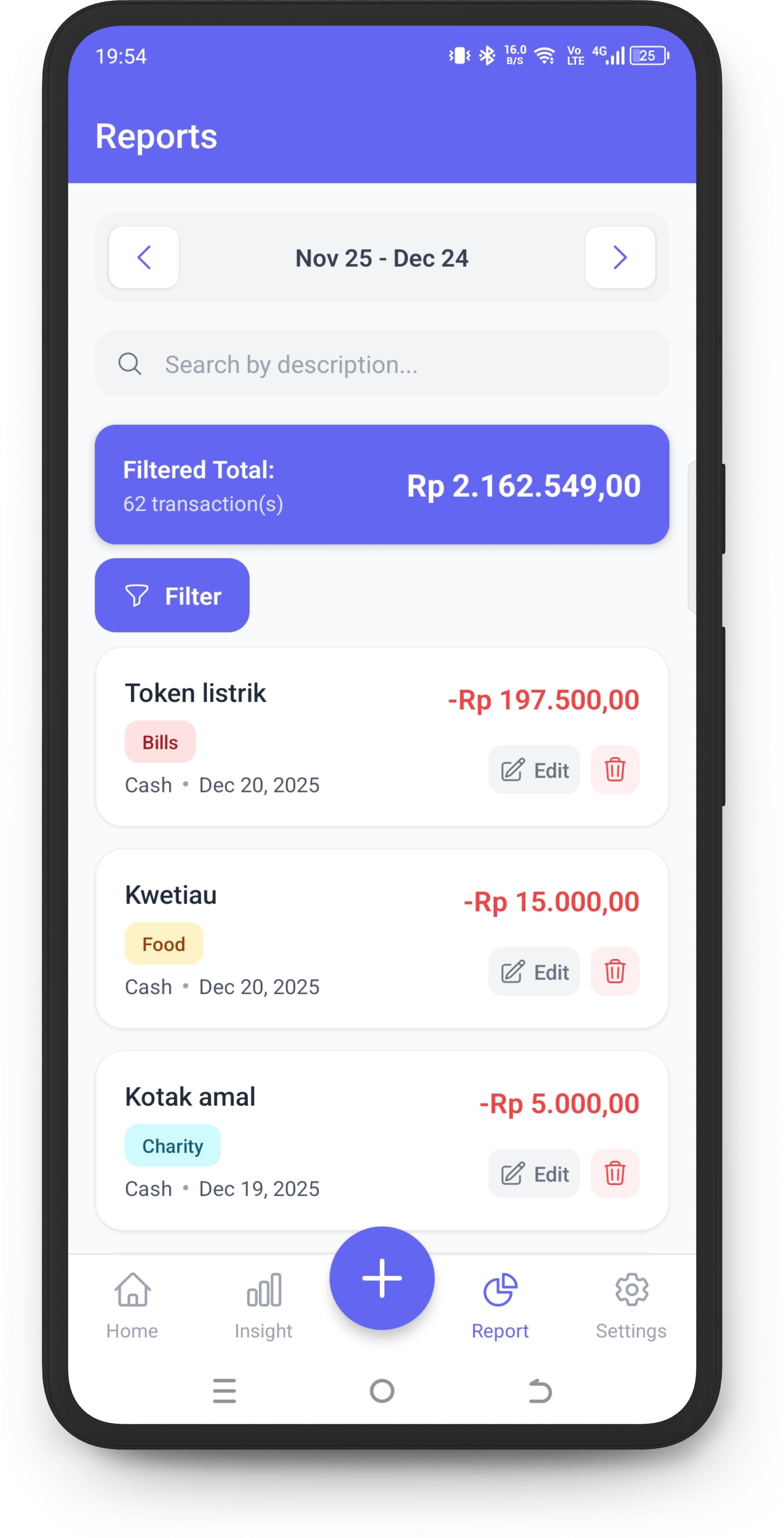Image resolution: width=784 pixels, height=1538 pixels.
Task: Go to the next date period
Action: [620, 257]
